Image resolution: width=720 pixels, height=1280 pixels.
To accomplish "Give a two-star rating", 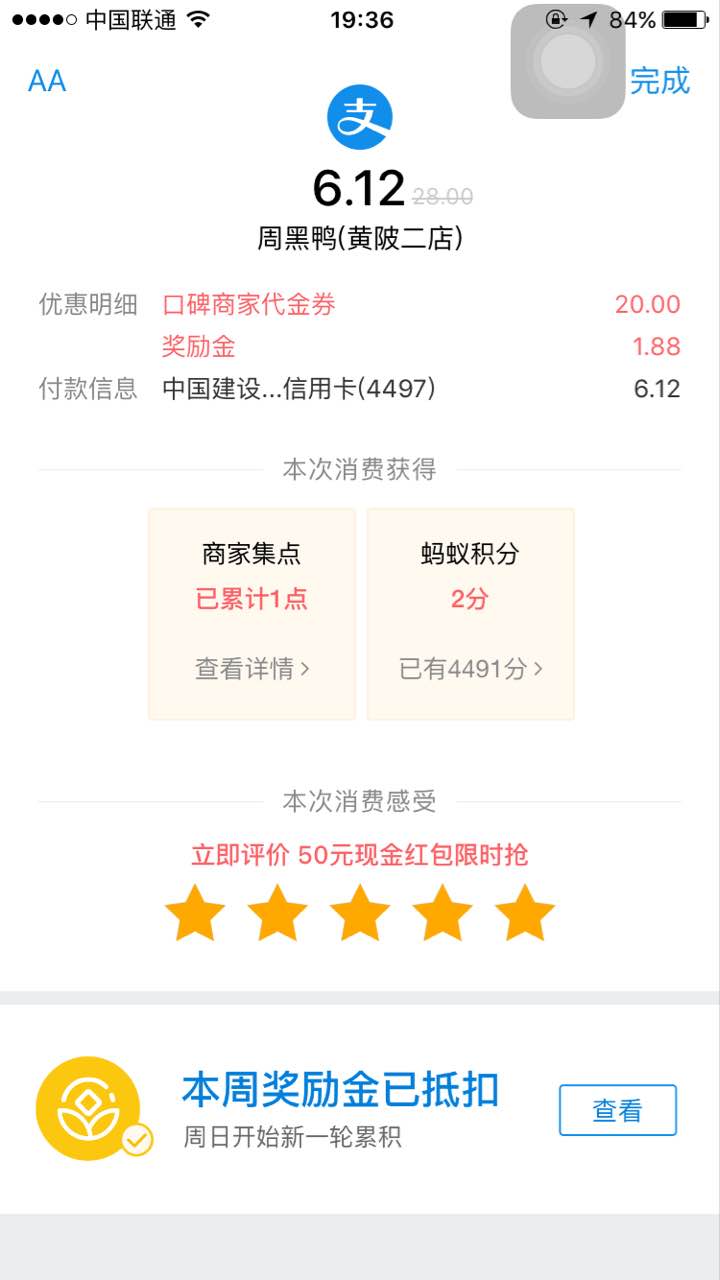I will pyautogui.click(x=277, y=912).
